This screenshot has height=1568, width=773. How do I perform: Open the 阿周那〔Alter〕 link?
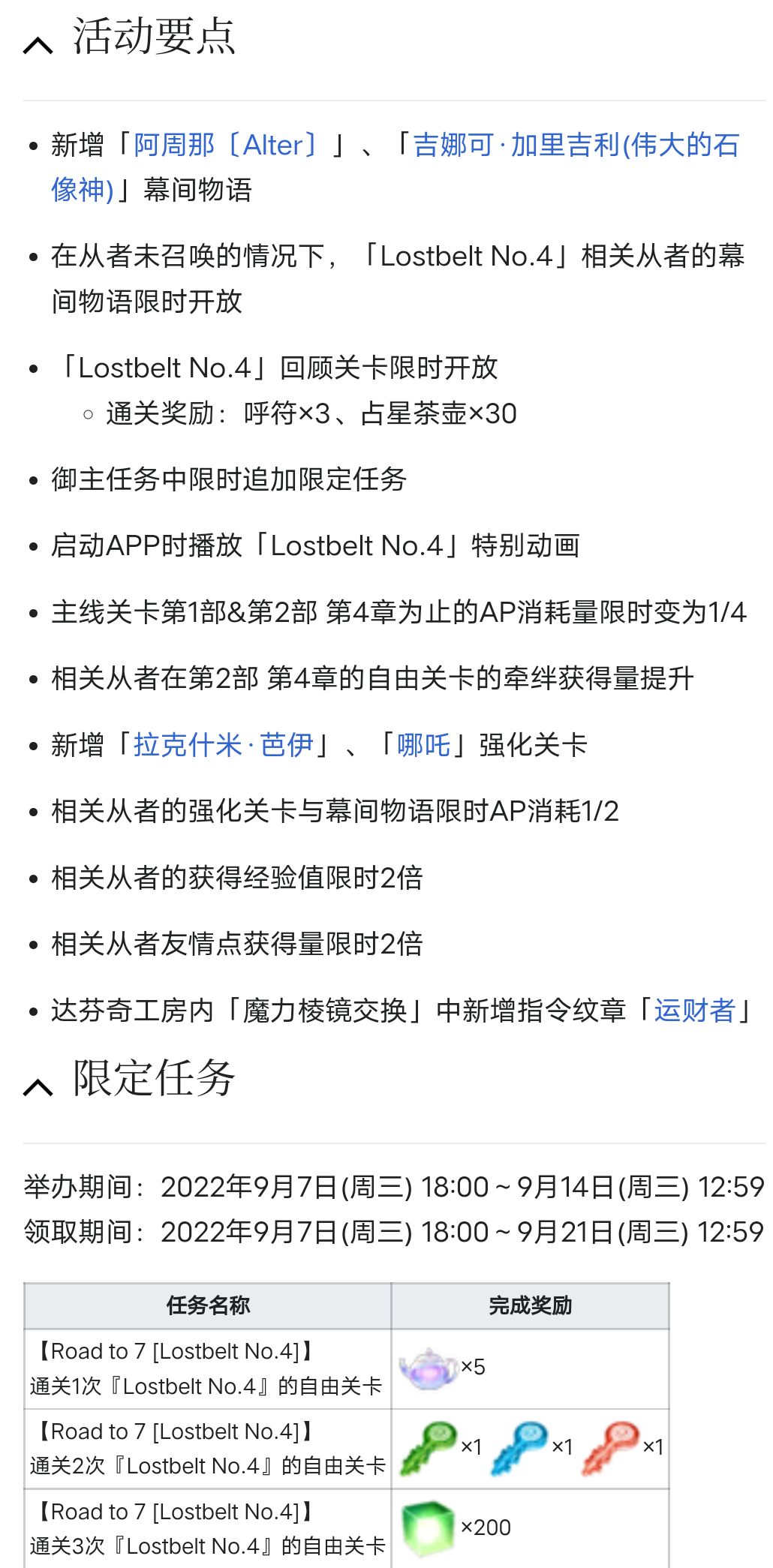coord(225,145)
